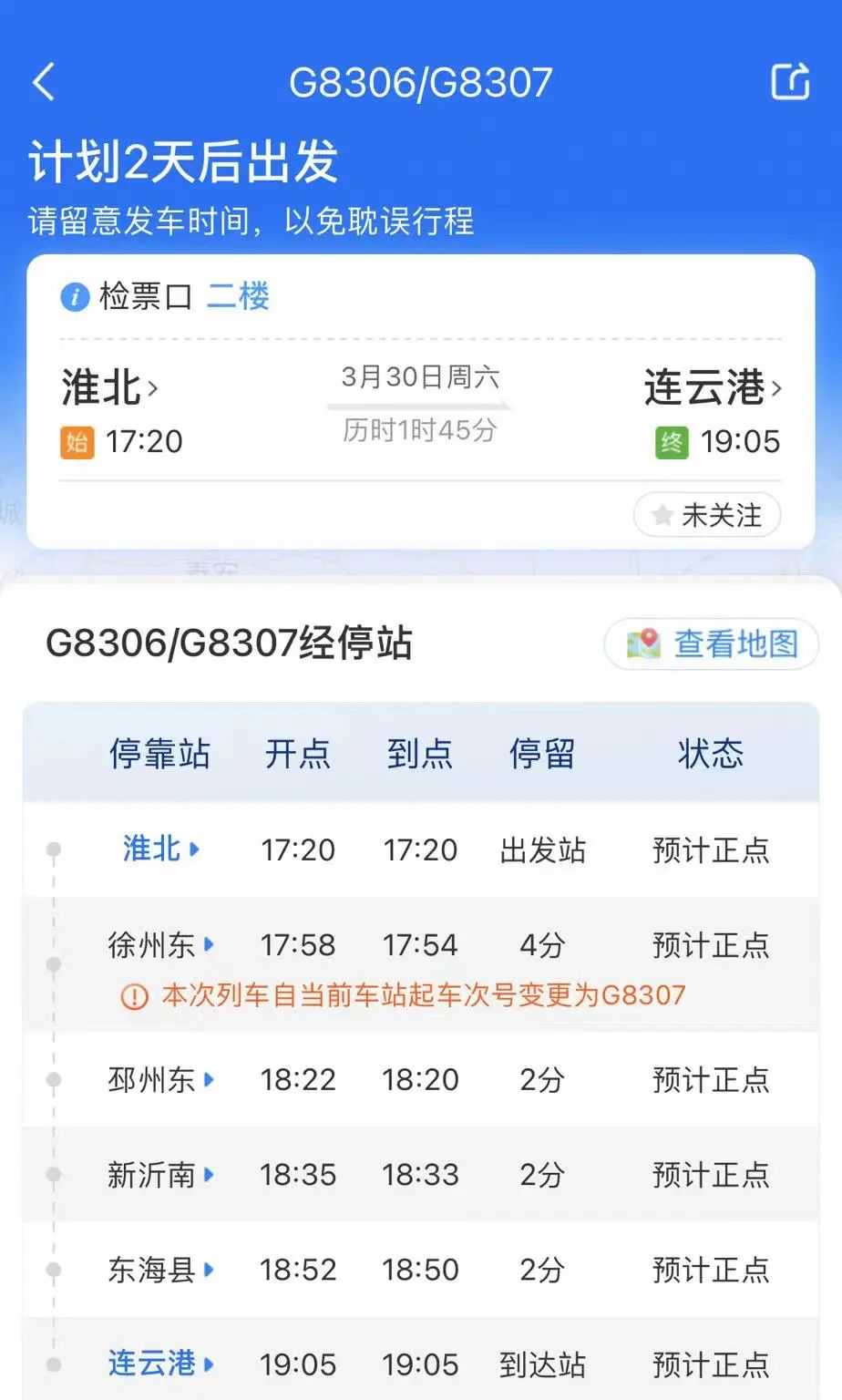Open the 新沂南 stop row
Image resolution: width=842 pixels, height=1400 pixels.
160,1175
